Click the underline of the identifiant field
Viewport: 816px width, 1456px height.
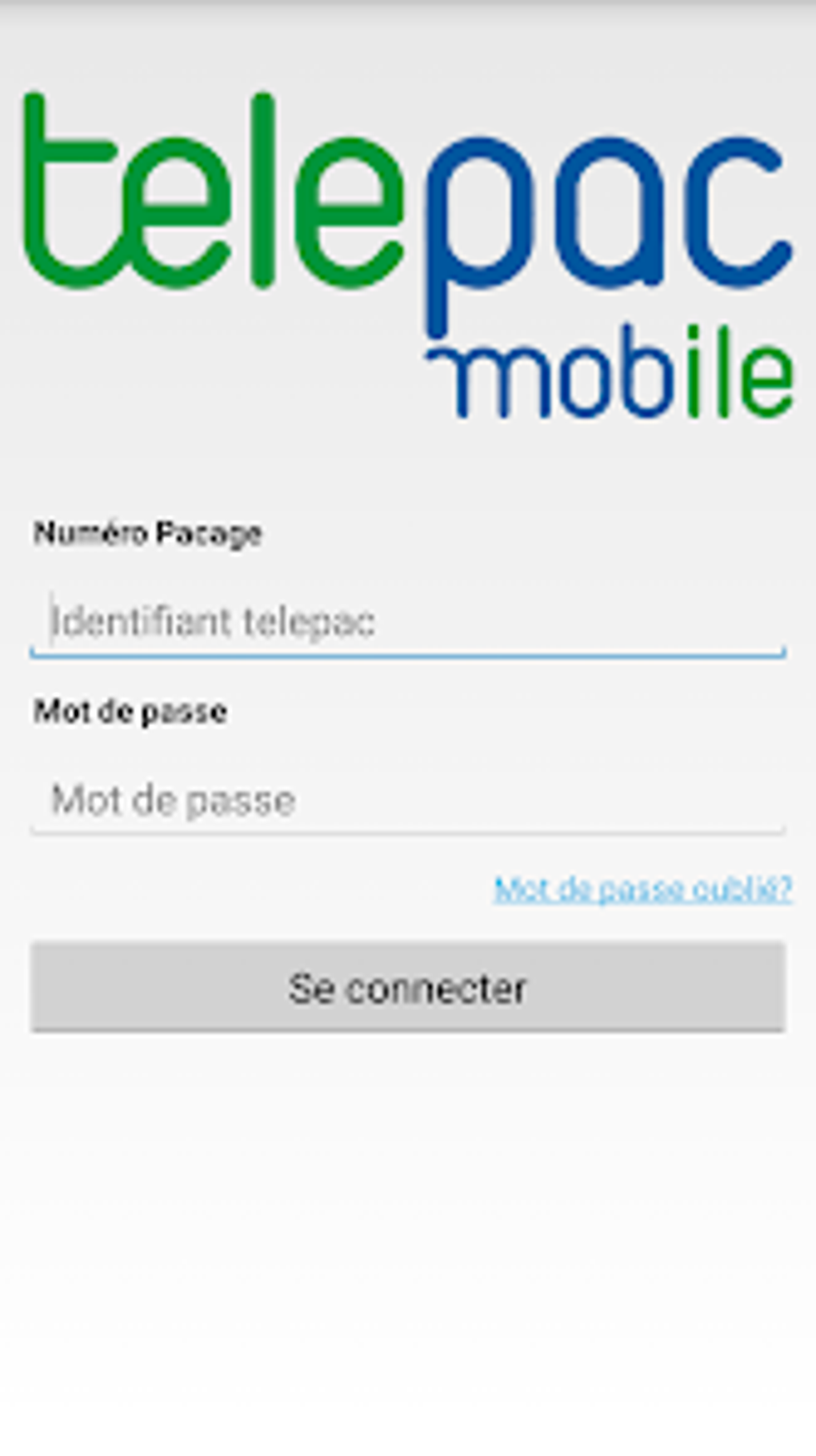pos(408,656)
